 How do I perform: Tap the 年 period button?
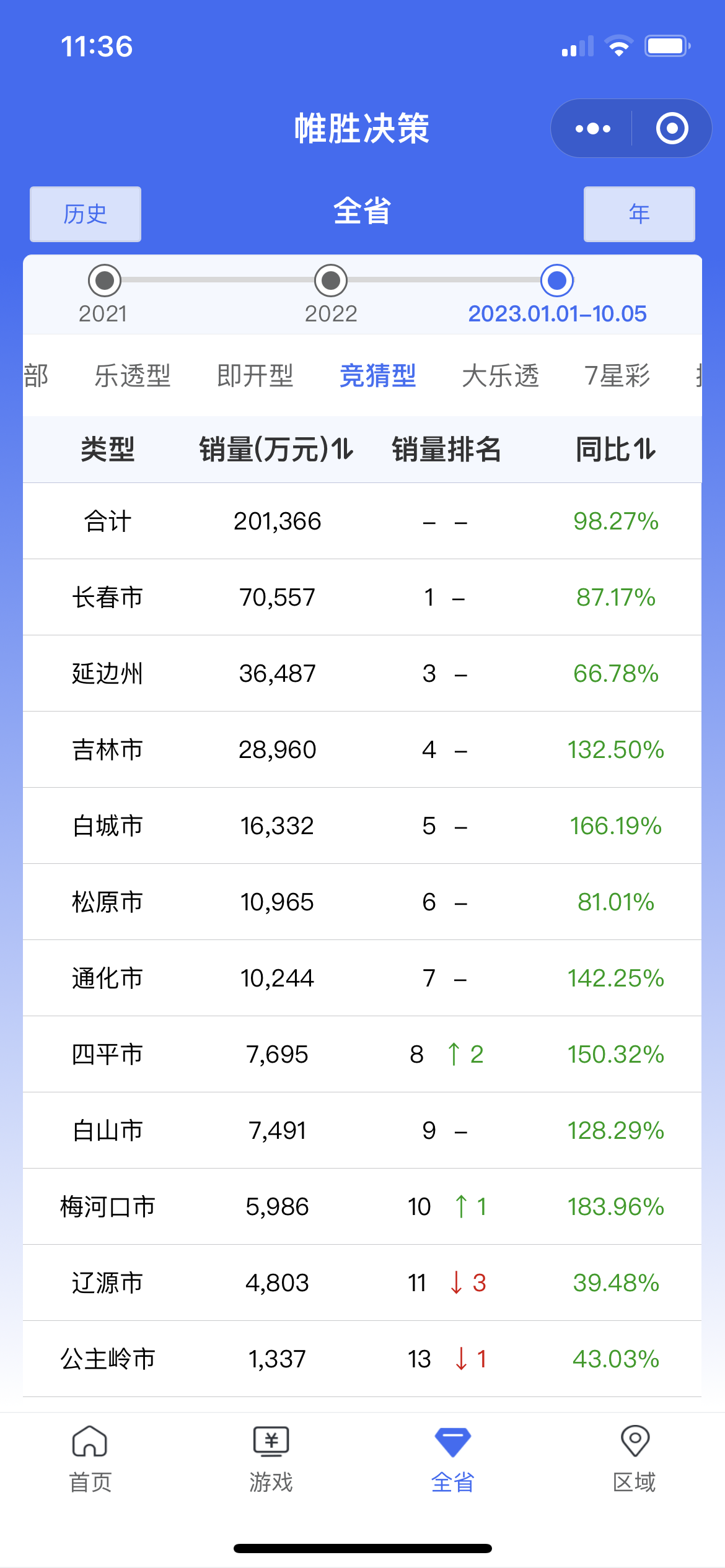[x=639, y=214]
